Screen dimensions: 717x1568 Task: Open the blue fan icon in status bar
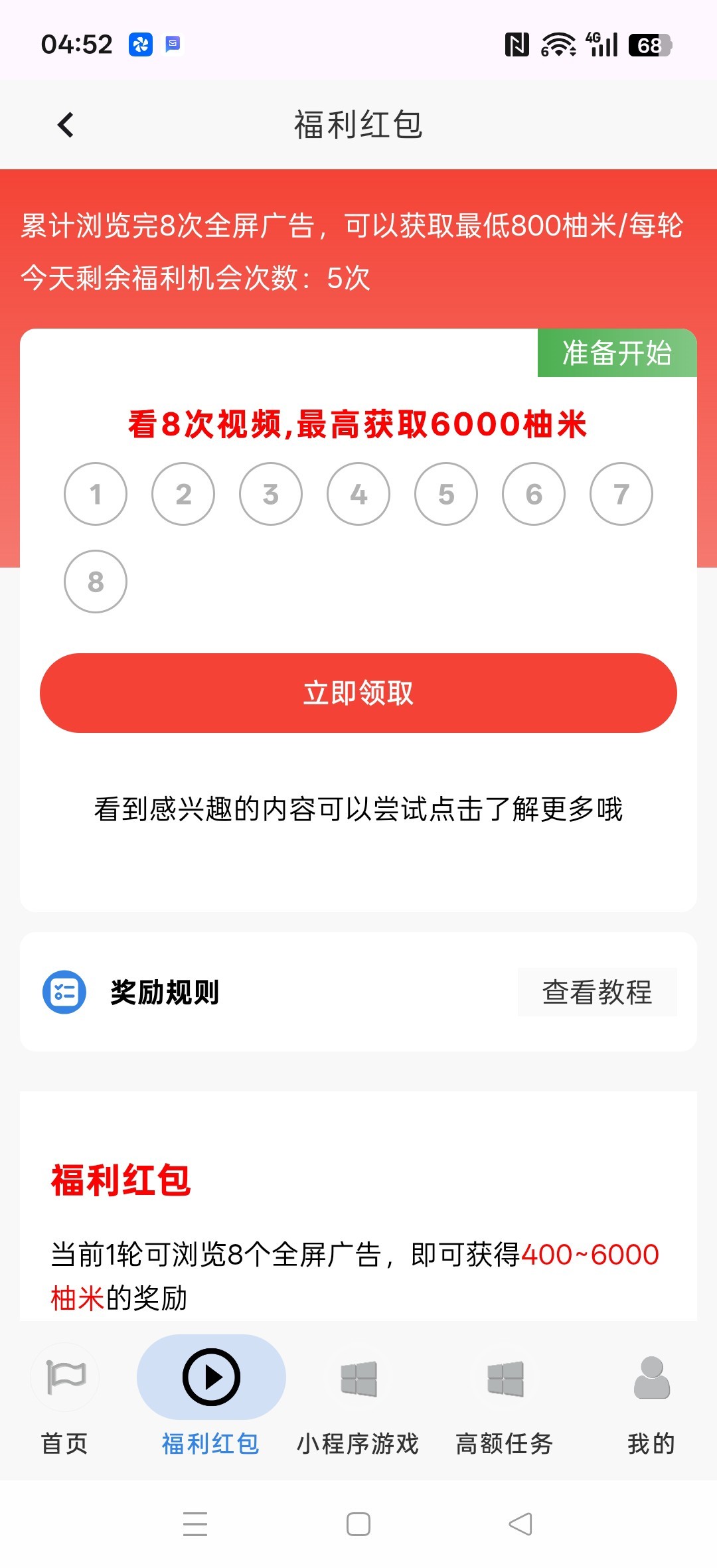coord(139,44)
